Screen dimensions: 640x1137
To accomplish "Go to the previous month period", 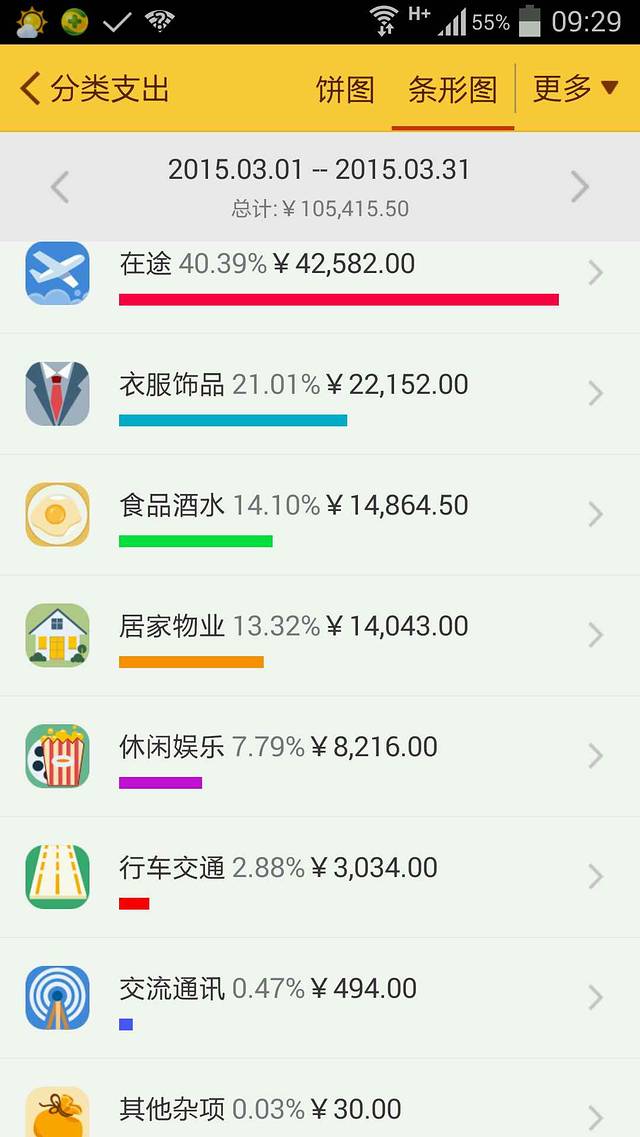I will tap(60, 187).
